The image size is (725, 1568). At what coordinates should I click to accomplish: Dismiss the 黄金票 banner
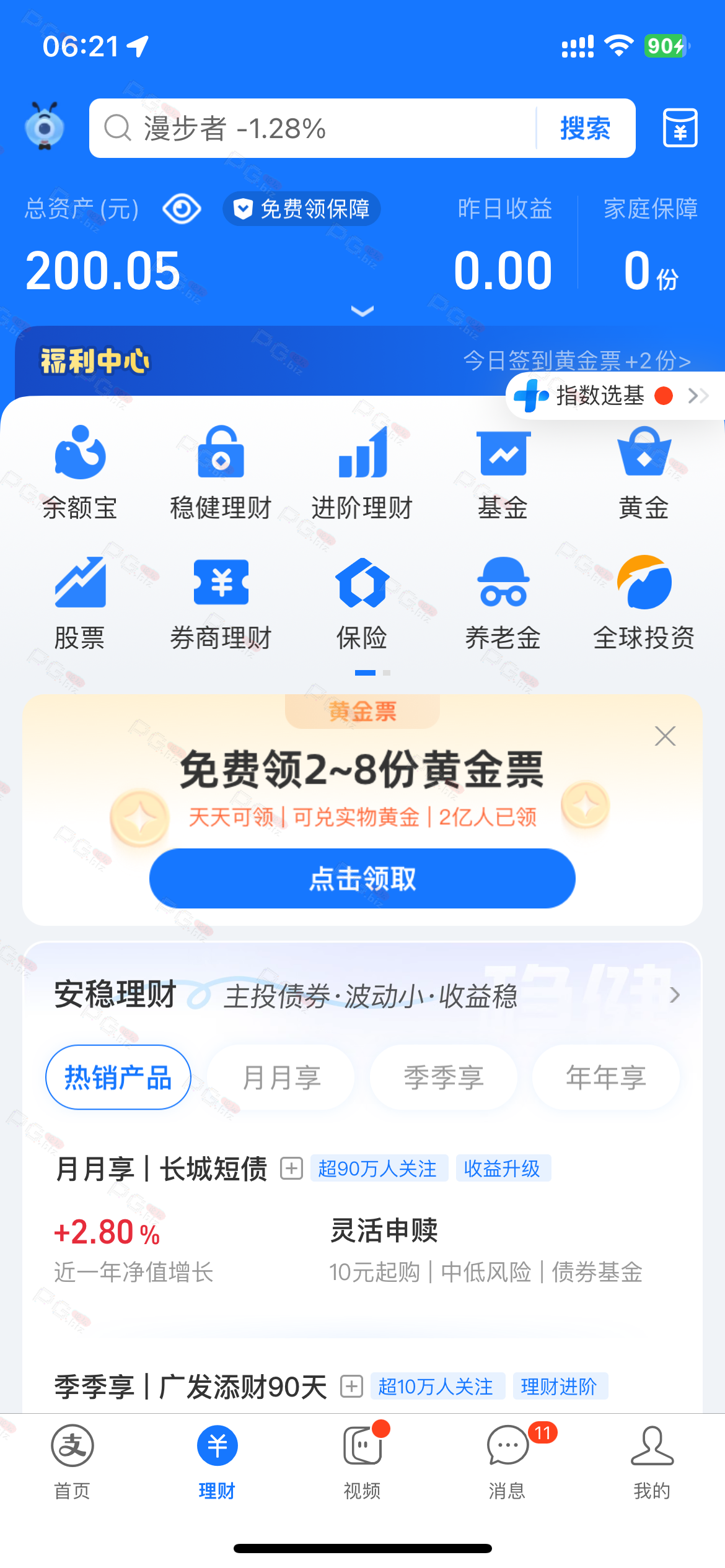[x=665, y=736]
